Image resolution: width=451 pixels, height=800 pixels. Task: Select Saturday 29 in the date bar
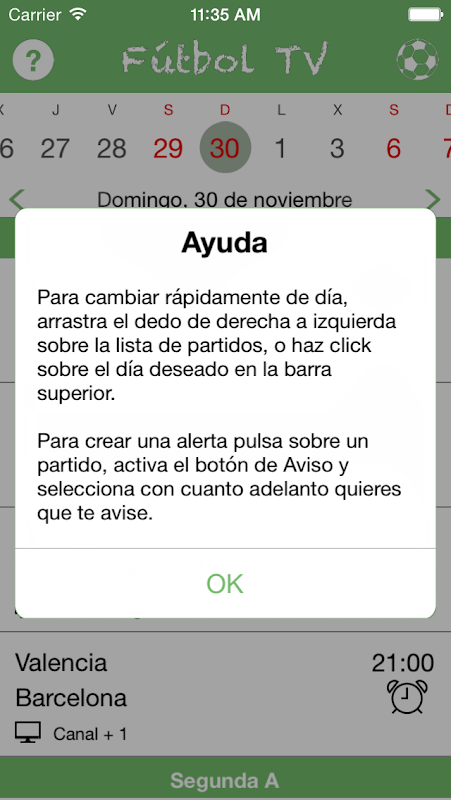tap(168, 148)
